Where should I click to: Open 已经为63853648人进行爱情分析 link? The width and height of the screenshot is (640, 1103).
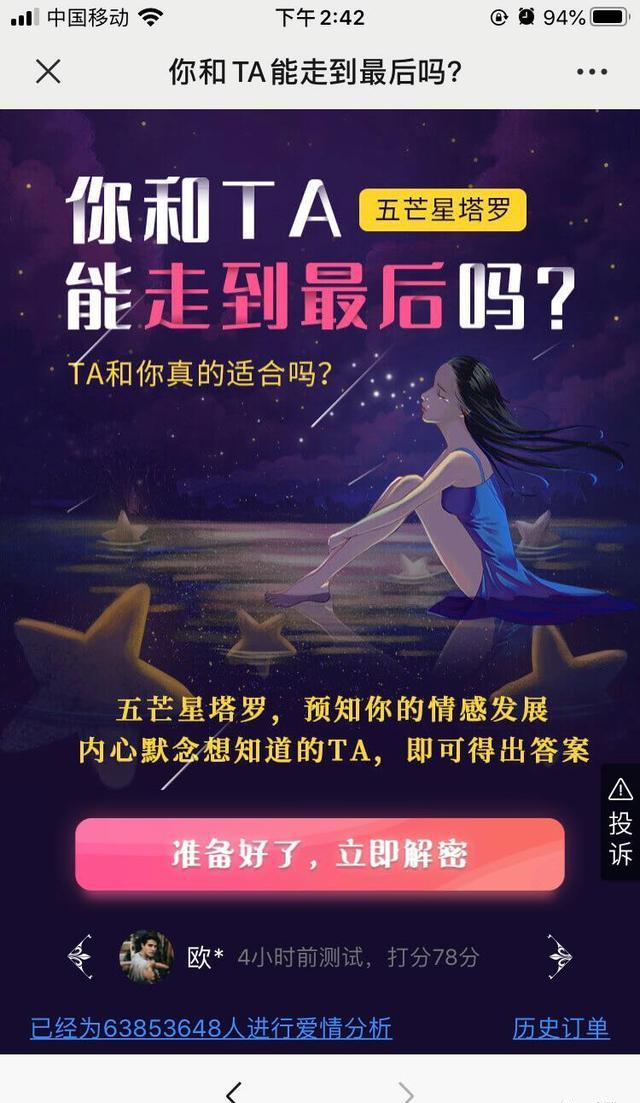coord(211,1027)
